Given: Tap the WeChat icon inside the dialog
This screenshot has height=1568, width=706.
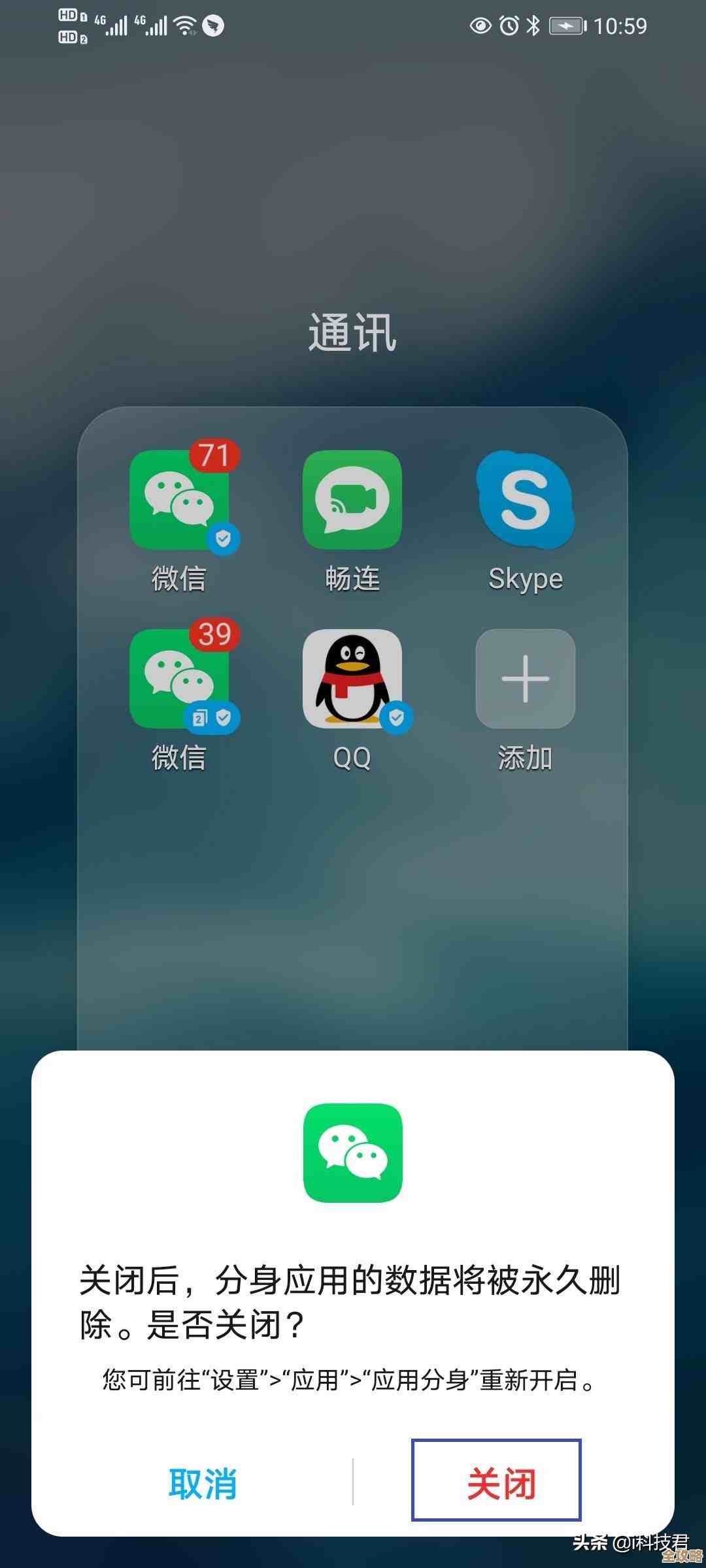Looking at the screenshot, I should pyautogui.click(x=353, y=1153).
